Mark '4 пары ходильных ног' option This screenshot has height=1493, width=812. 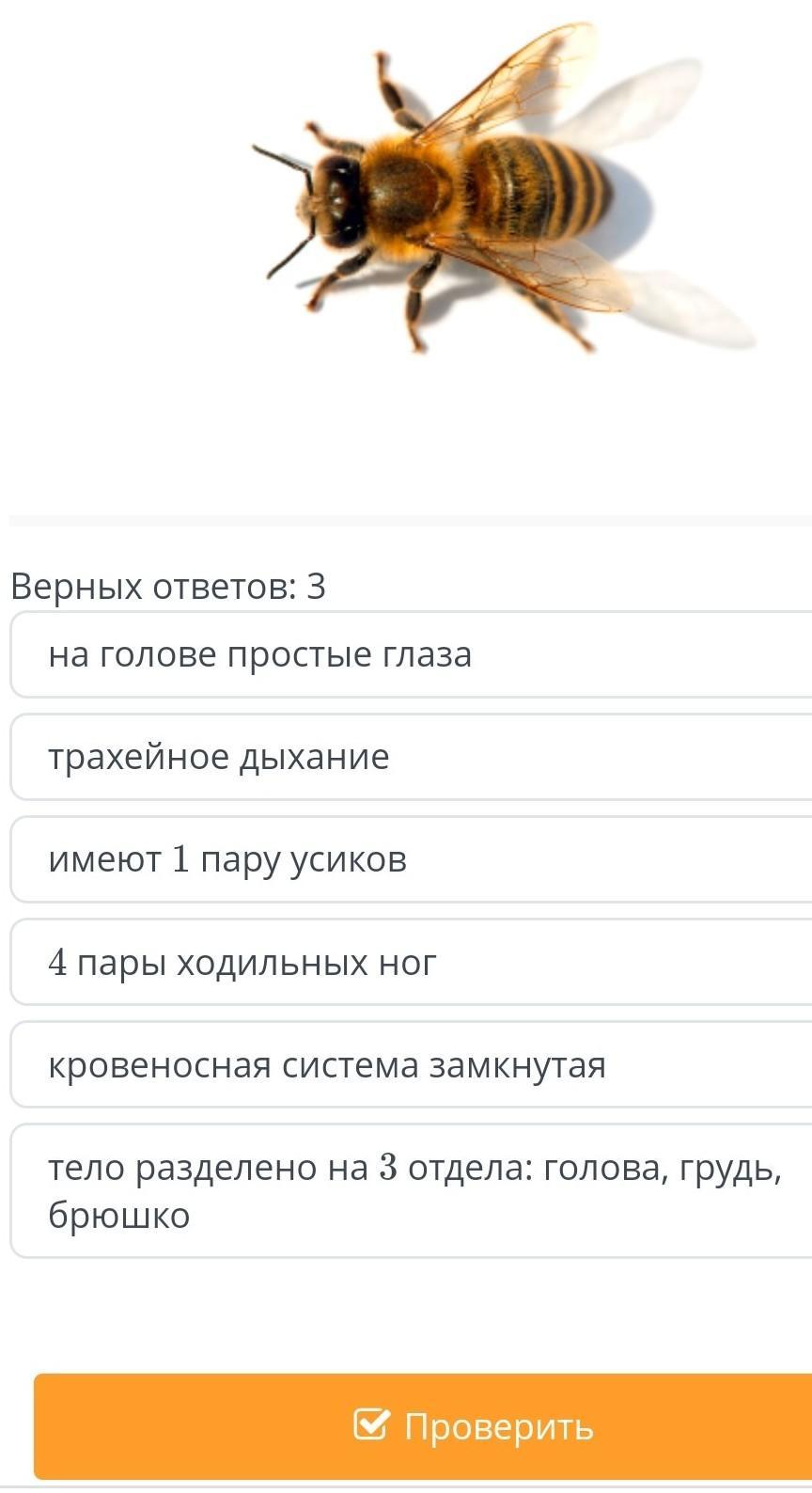412,963
